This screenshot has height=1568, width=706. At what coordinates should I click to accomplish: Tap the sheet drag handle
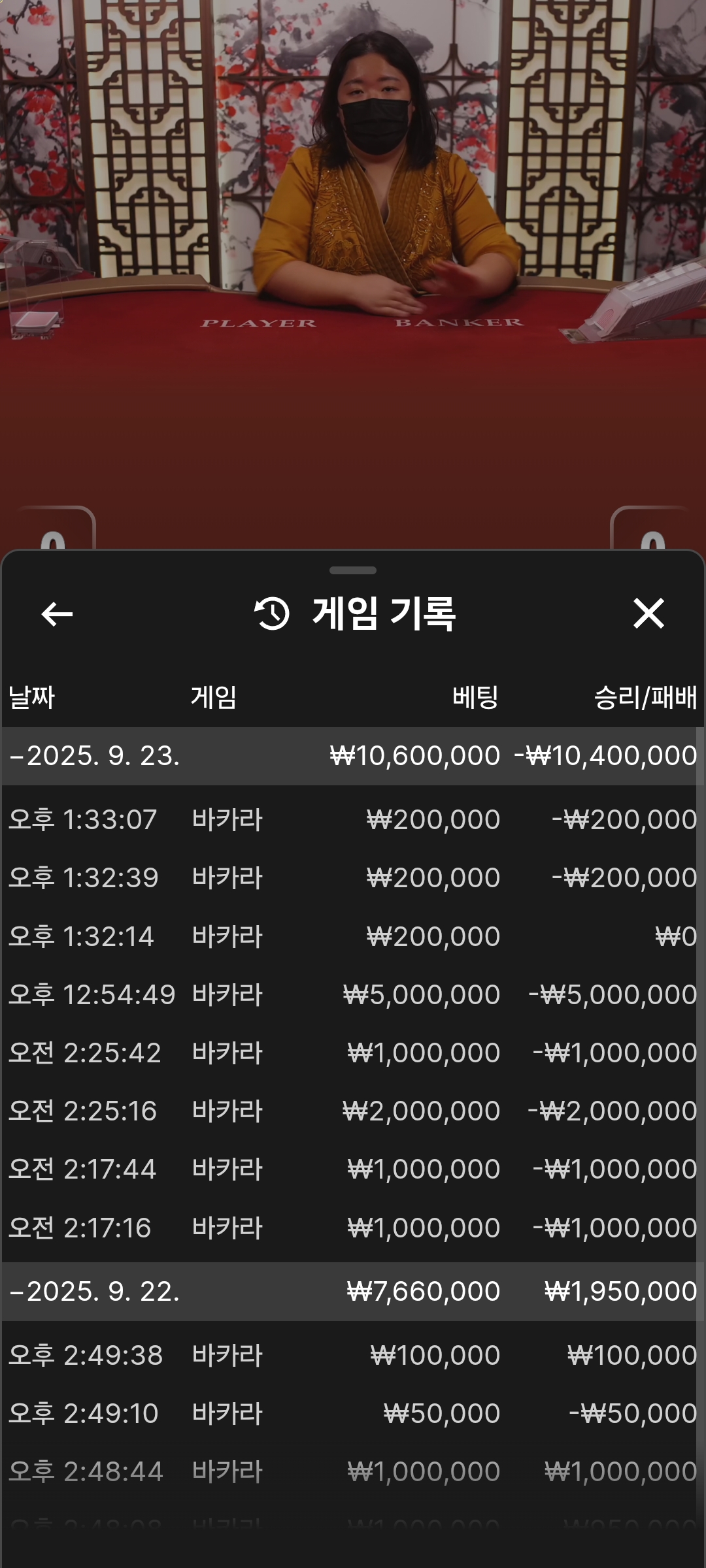point(353,570)
